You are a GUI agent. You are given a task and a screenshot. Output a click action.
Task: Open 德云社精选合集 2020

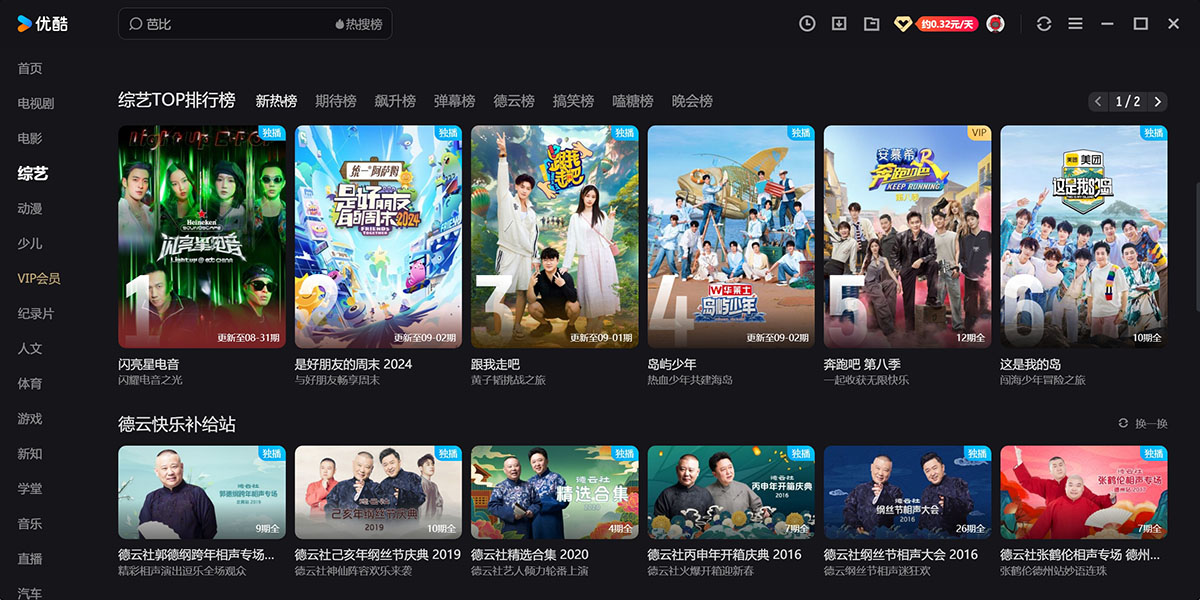(x=555, y=492)
